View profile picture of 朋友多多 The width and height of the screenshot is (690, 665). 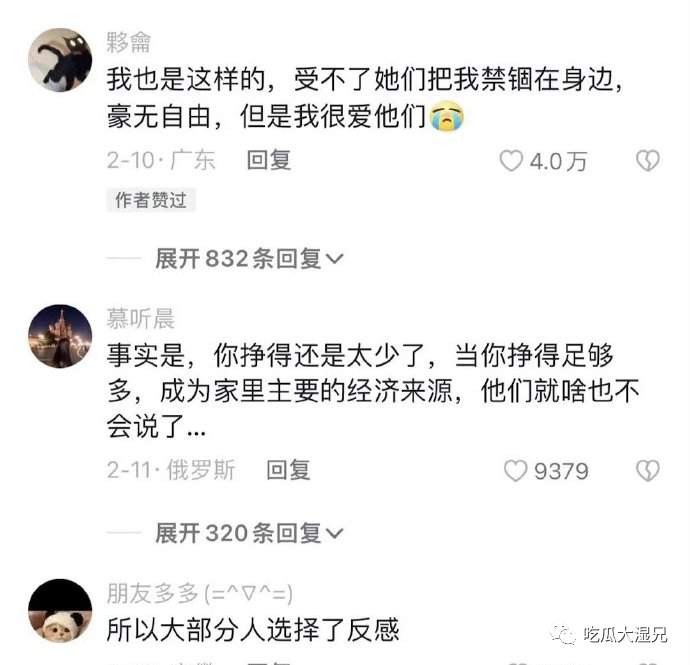tap(60, 612)
